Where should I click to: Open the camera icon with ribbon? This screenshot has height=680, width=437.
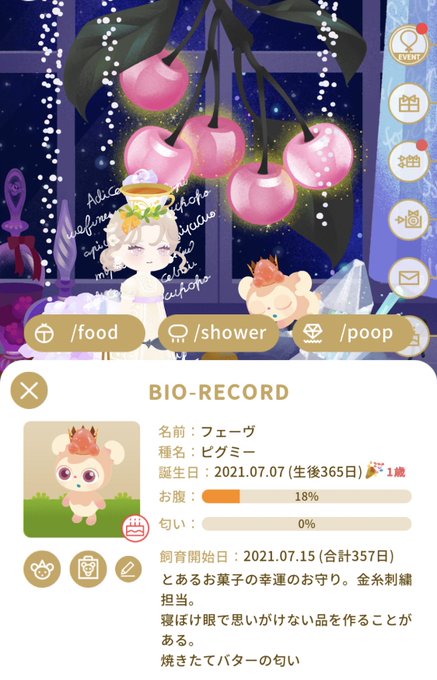click(x=409, y=220)
